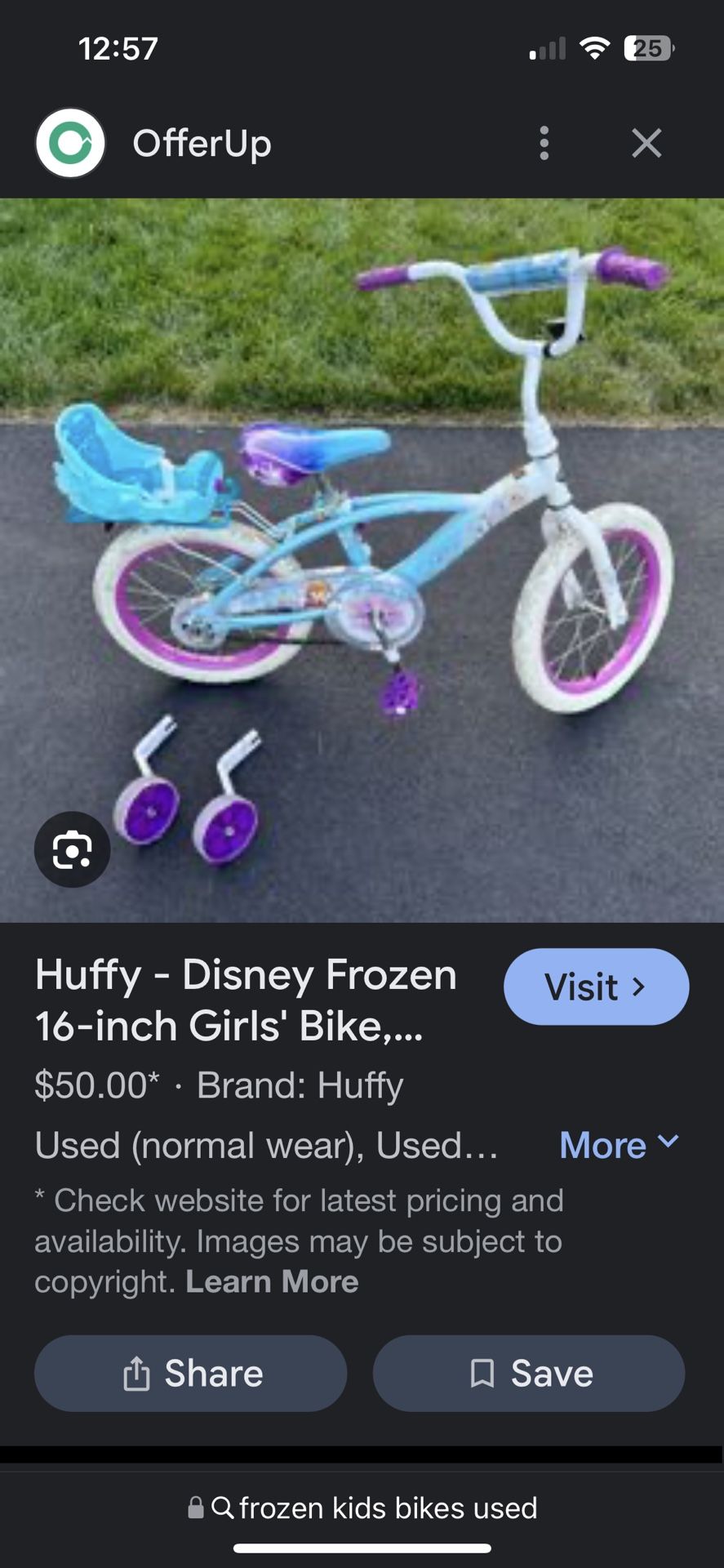724x1568 pixels.
Task: Share this Huffy bike result
Action: (x=191, y=1374)
